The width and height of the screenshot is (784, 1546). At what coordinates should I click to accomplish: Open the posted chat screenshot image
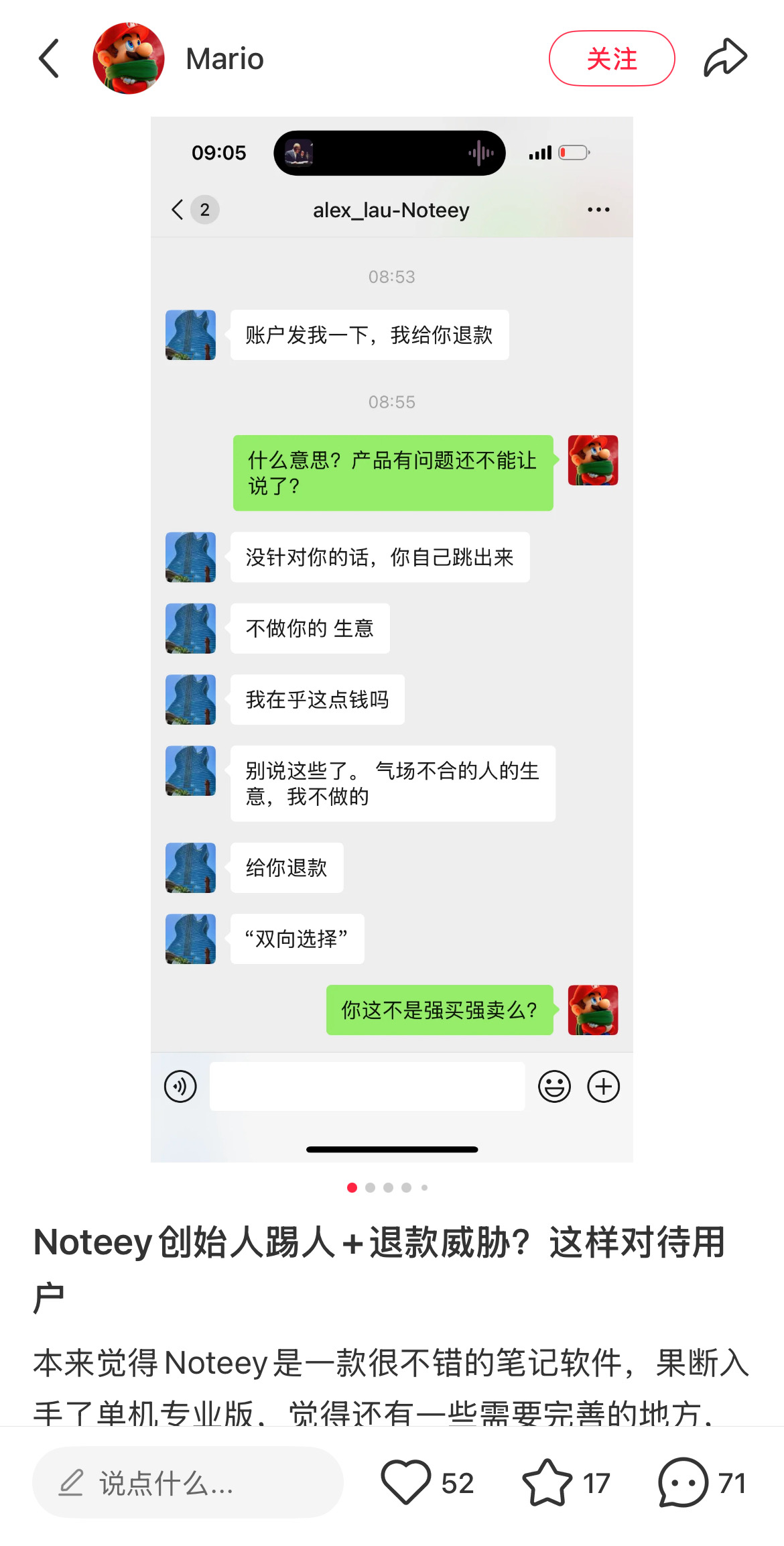click(392, 639)
